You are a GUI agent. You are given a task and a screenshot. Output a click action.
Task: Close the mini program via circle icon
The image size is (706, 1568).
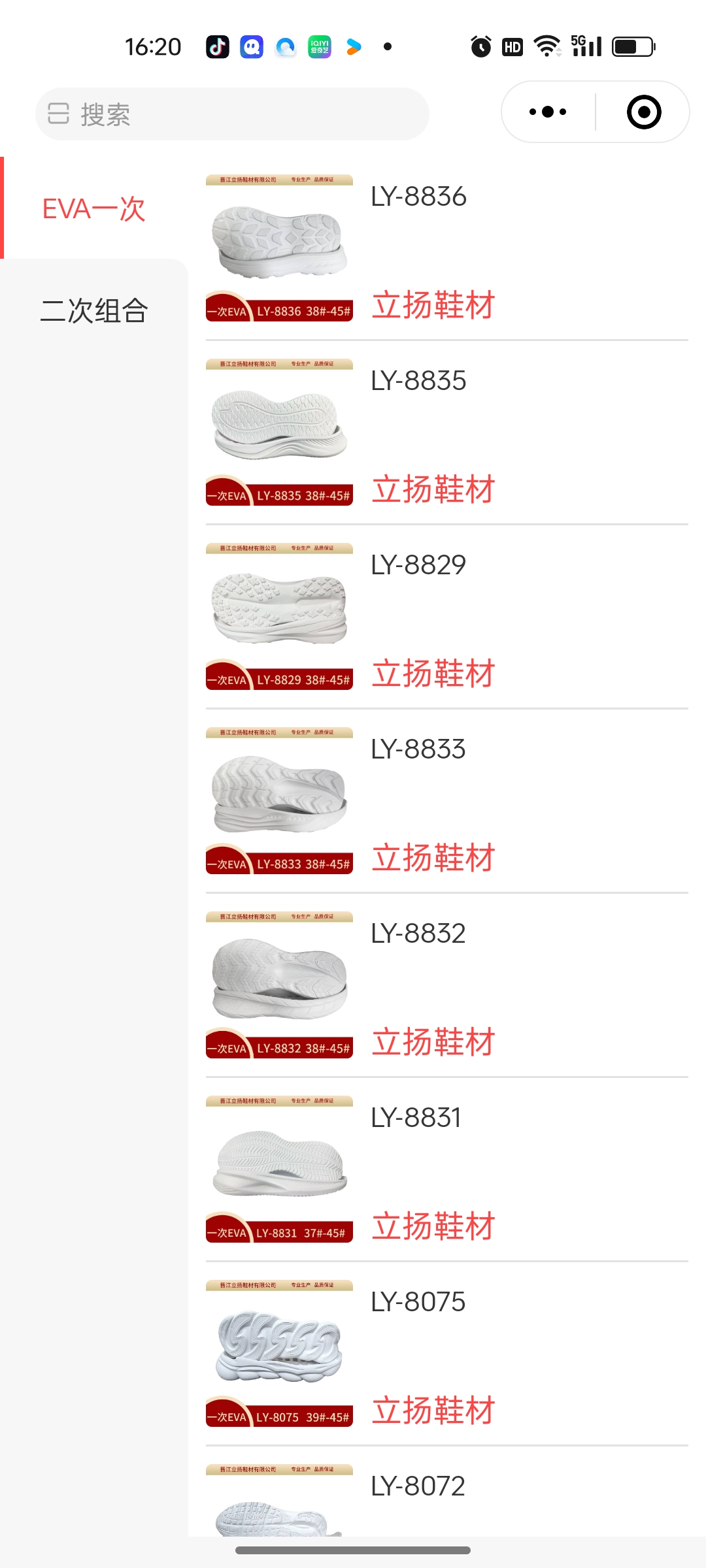[643, 112]
